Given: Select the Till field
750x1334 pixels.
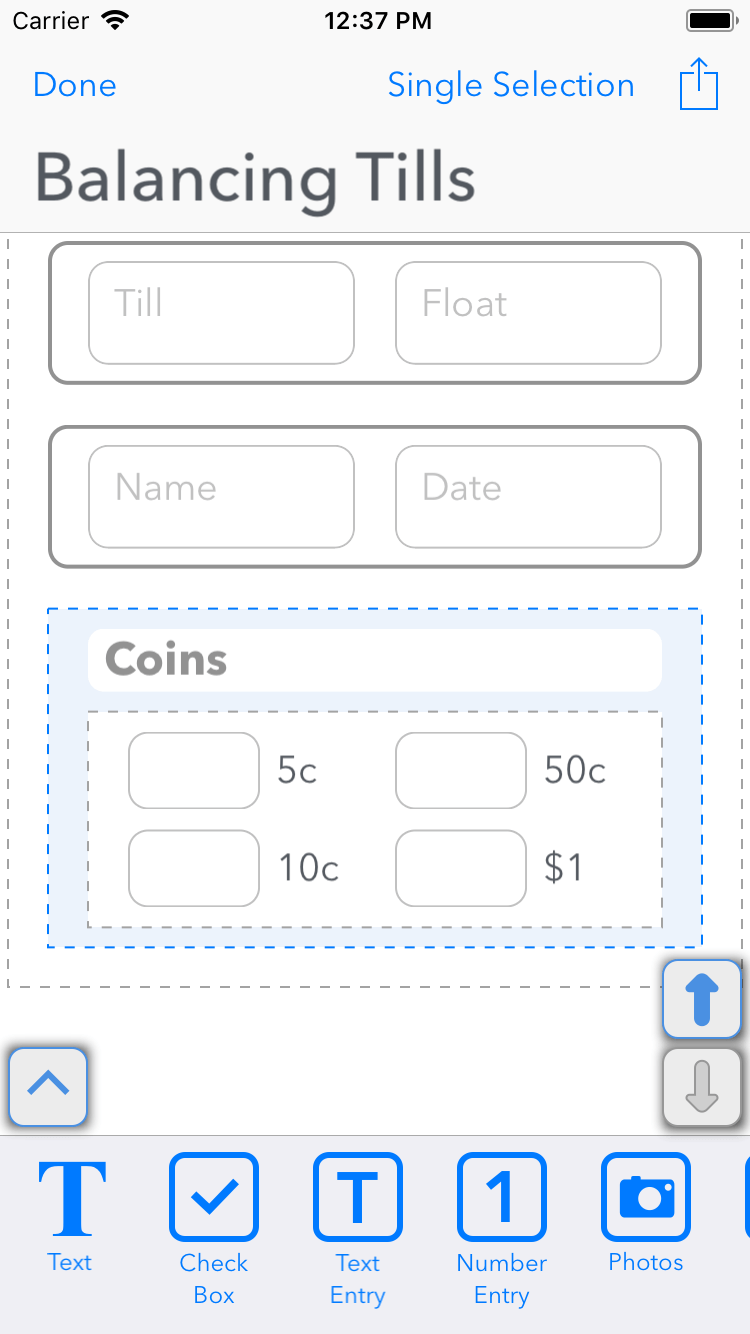Looking at the screenshot, I should click(x=221, y=313).
